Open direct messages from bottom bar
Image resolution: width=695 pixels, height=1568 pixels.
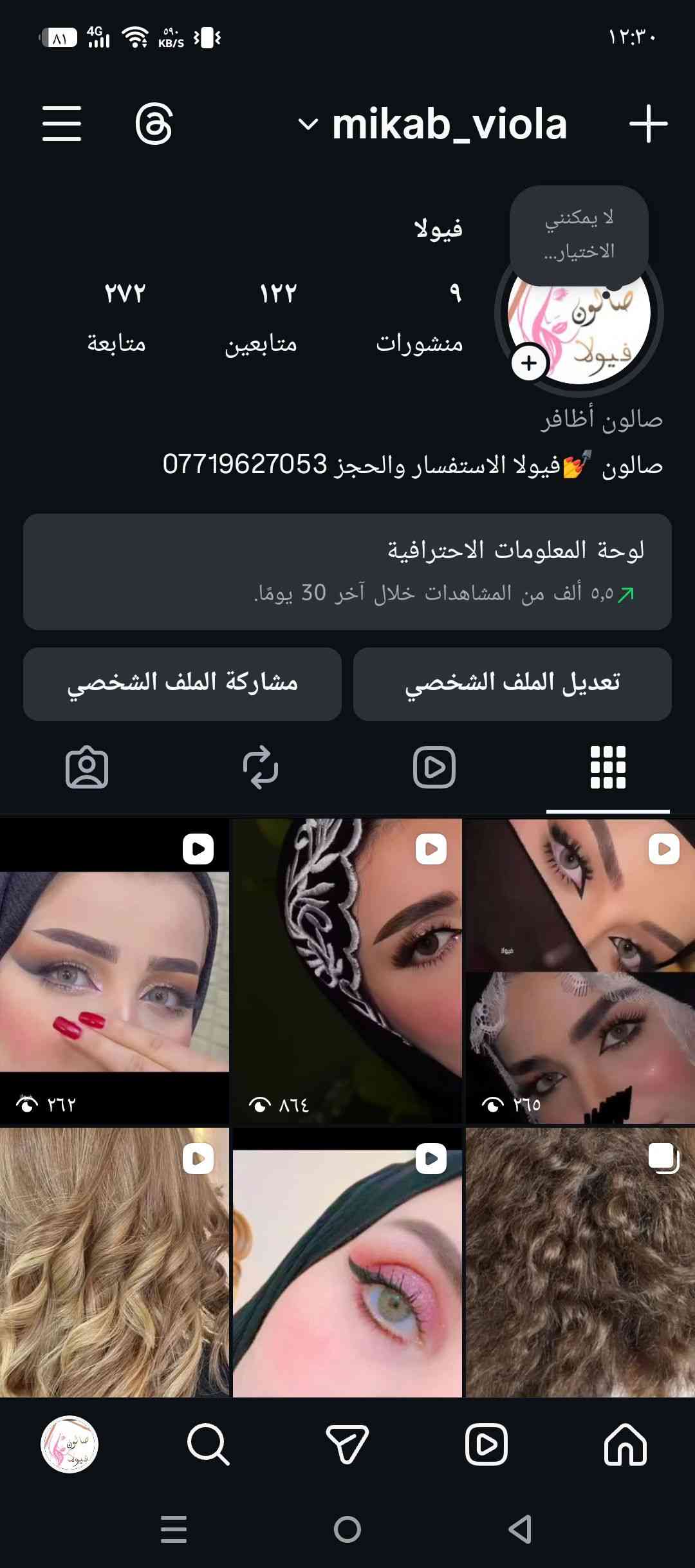pos(347,1444)
